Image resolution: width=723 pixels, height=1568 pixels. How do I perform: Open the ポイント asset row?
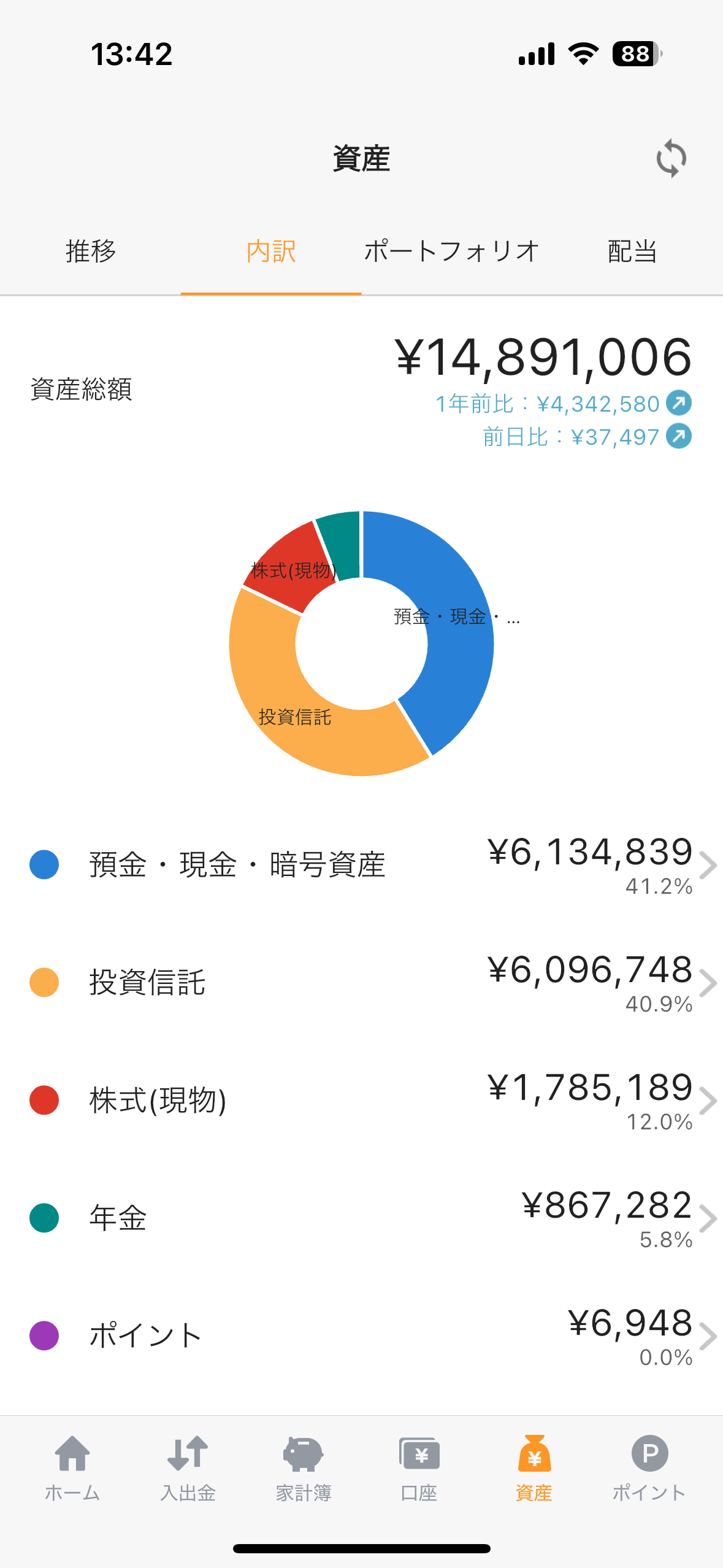(x=361, y=1336)
